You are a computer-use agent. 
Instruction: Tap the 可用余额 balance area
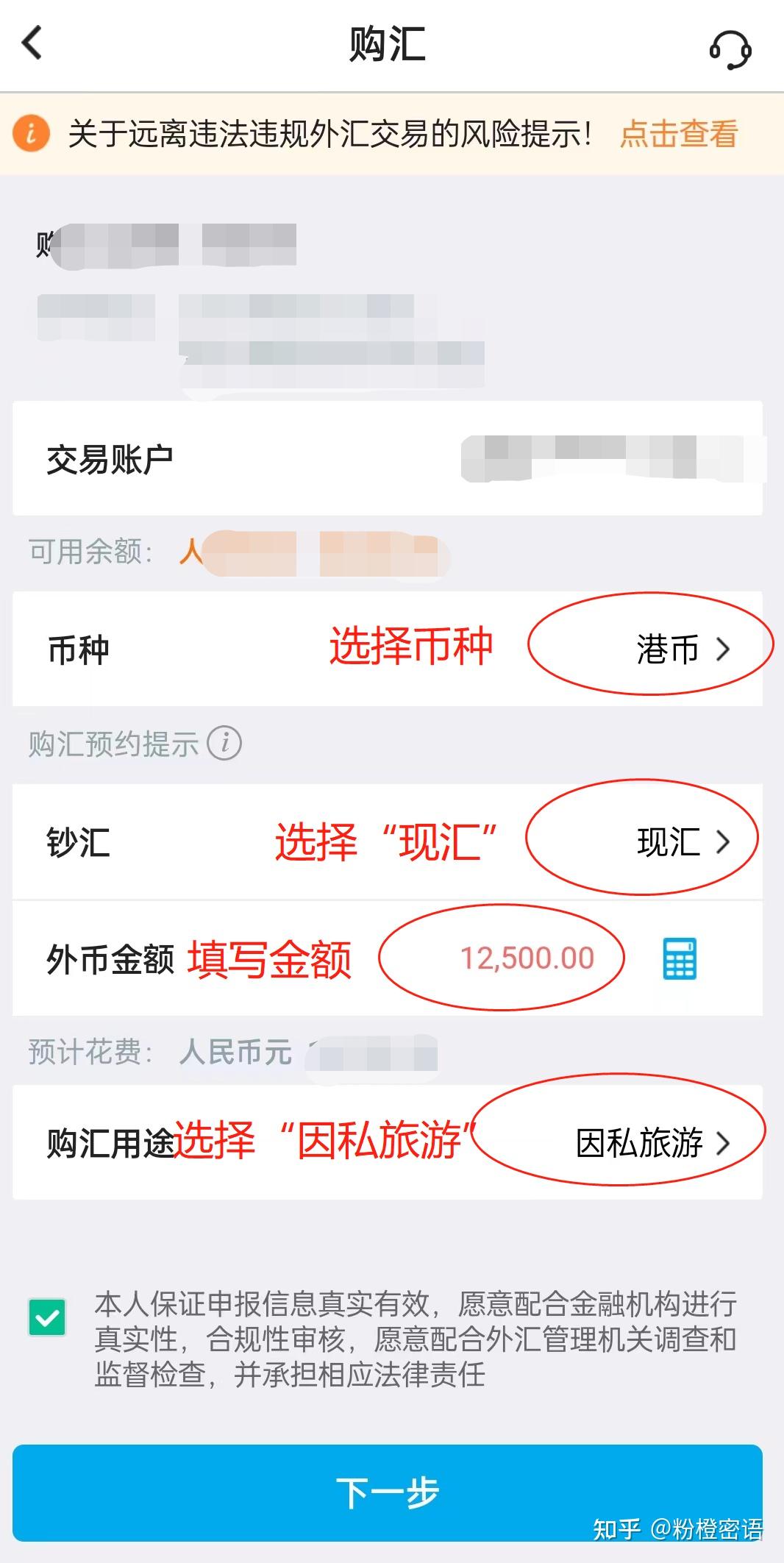click(221, 555)
